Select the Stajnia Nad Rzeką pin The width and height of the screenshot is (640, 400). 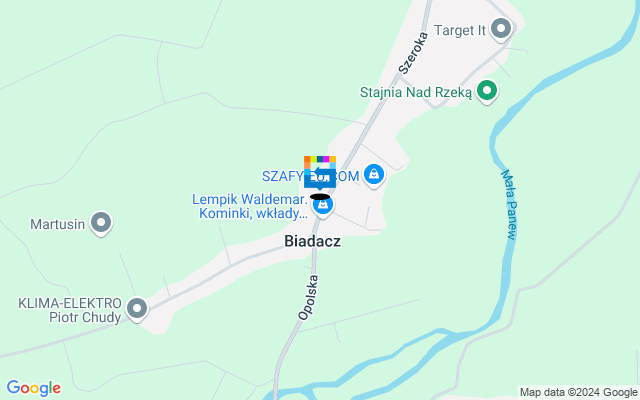point(487,92)
